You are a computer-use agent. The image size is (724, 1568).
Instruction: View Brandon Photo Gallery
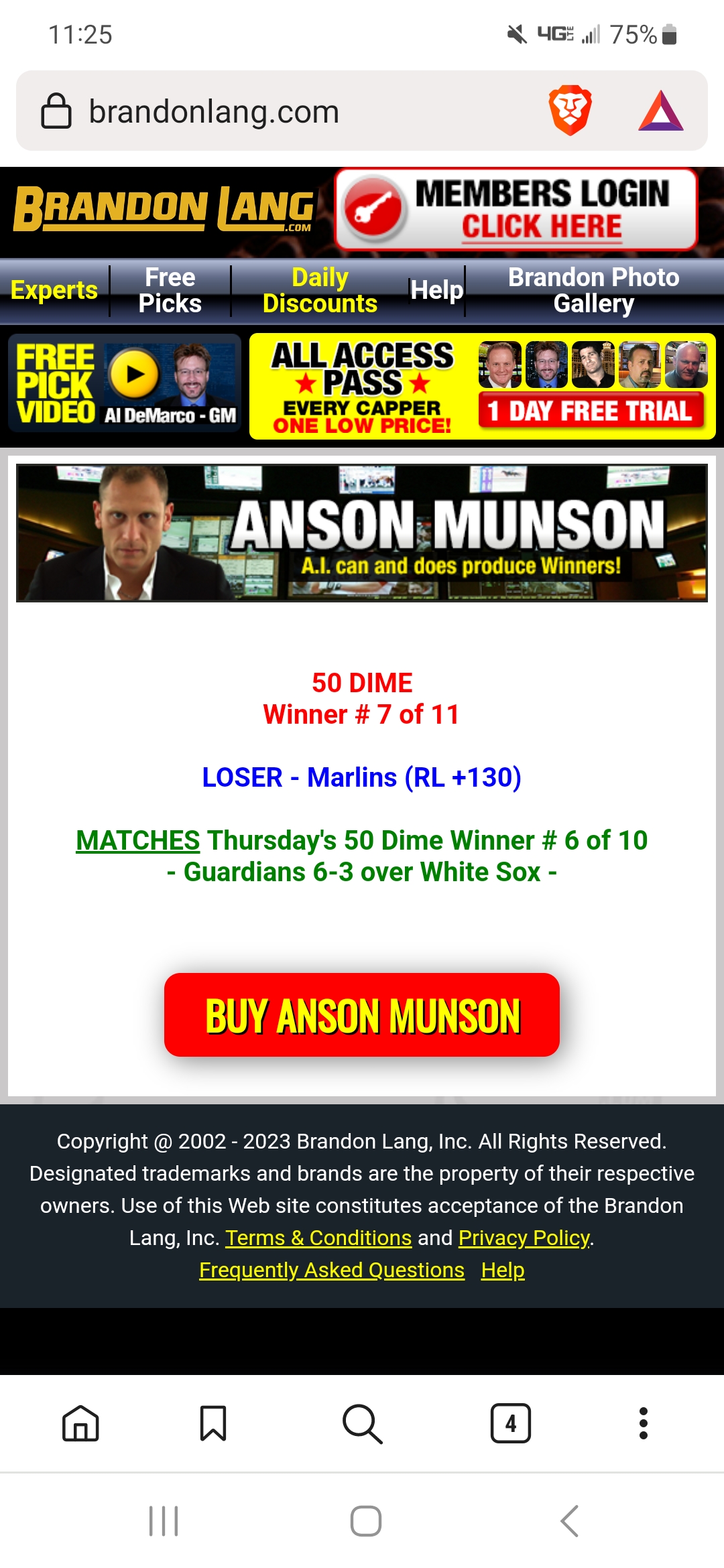(593, 290)
